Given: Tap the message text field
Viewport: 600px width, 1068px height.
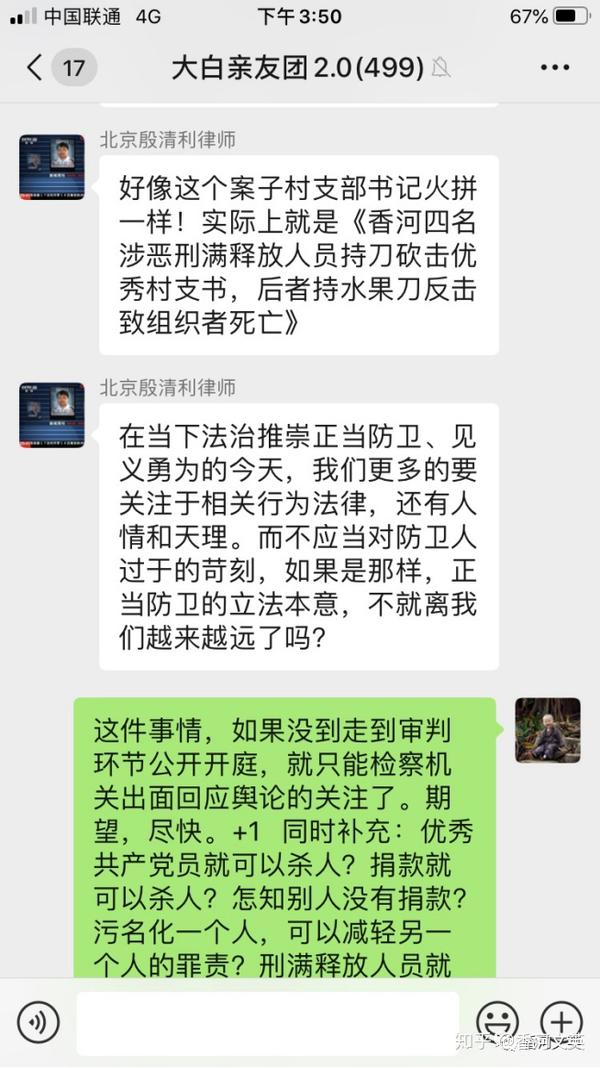Looking at the screenshot, I should point(268,1022).
